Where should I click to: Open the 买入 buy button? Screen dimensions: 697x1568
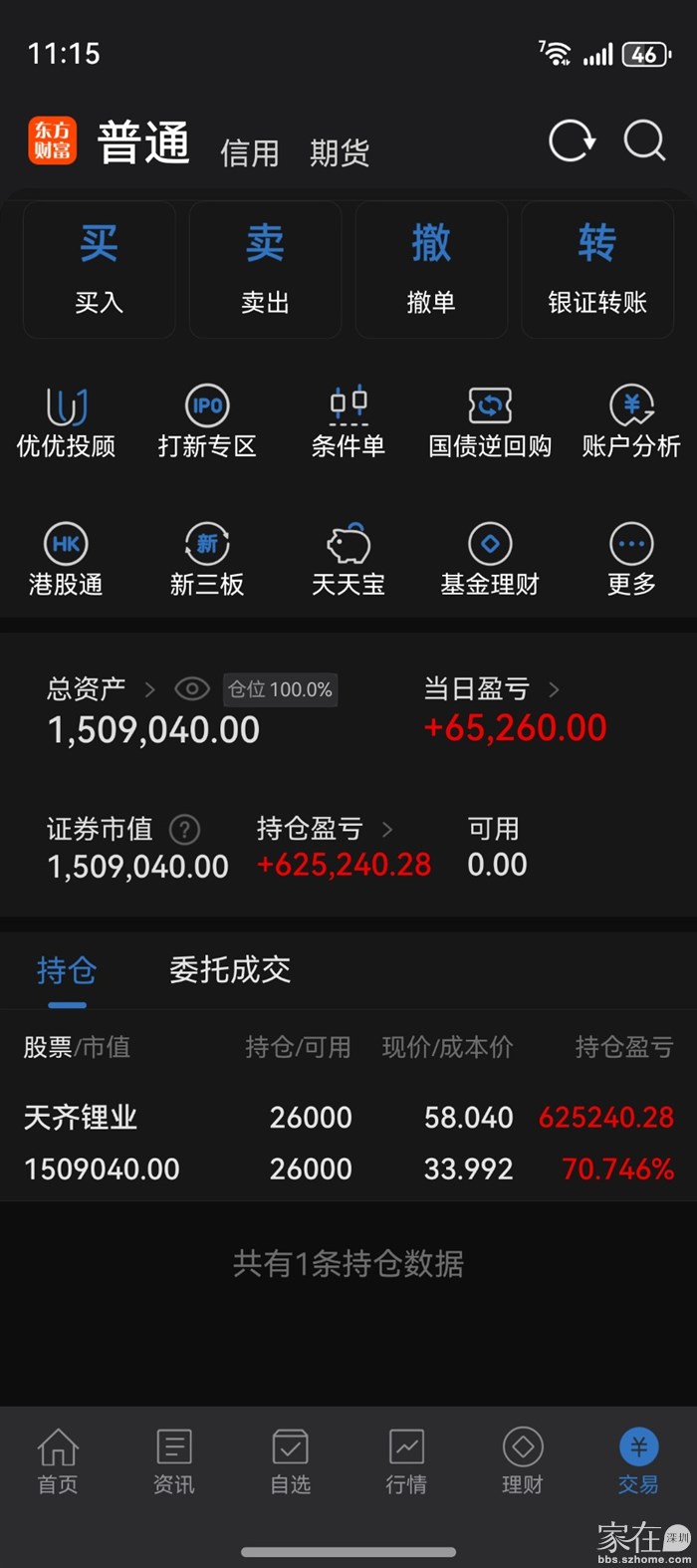(x=100, y=269)
